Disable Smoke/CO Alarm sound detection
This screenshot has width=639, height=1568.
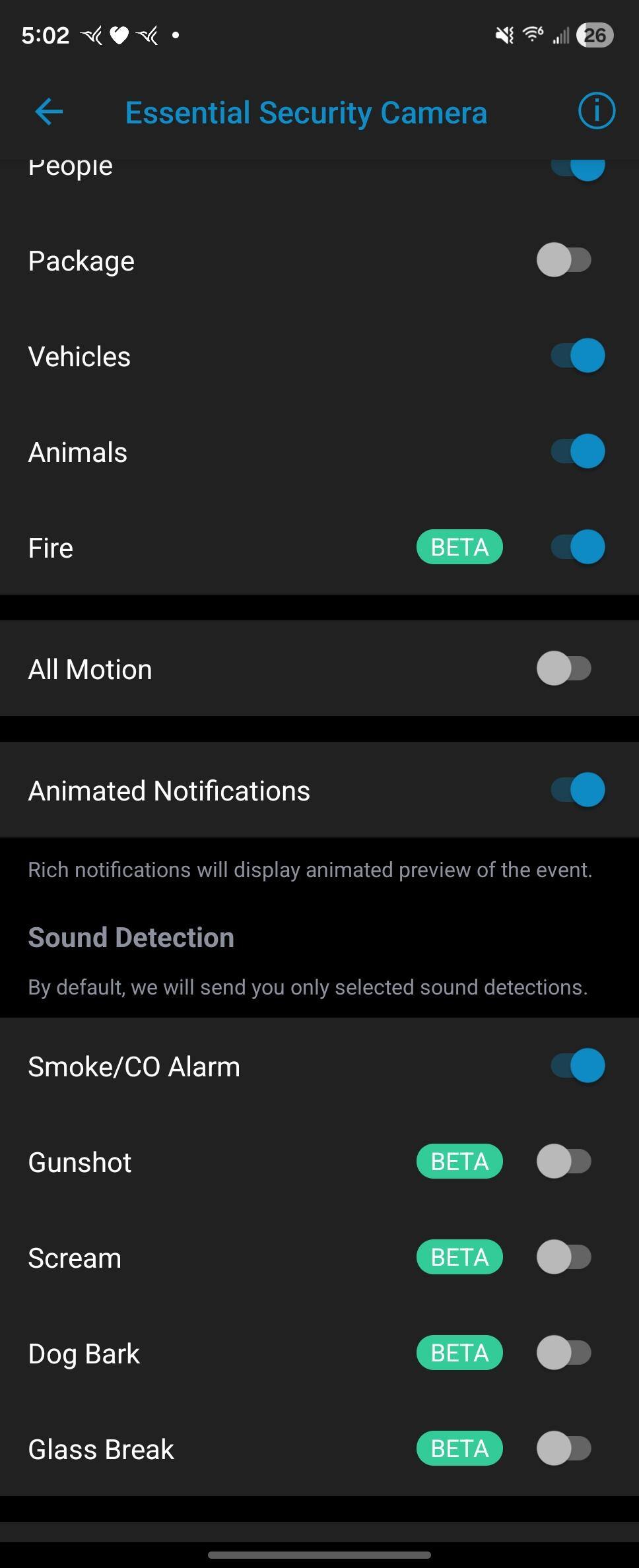coord(578,1066)
